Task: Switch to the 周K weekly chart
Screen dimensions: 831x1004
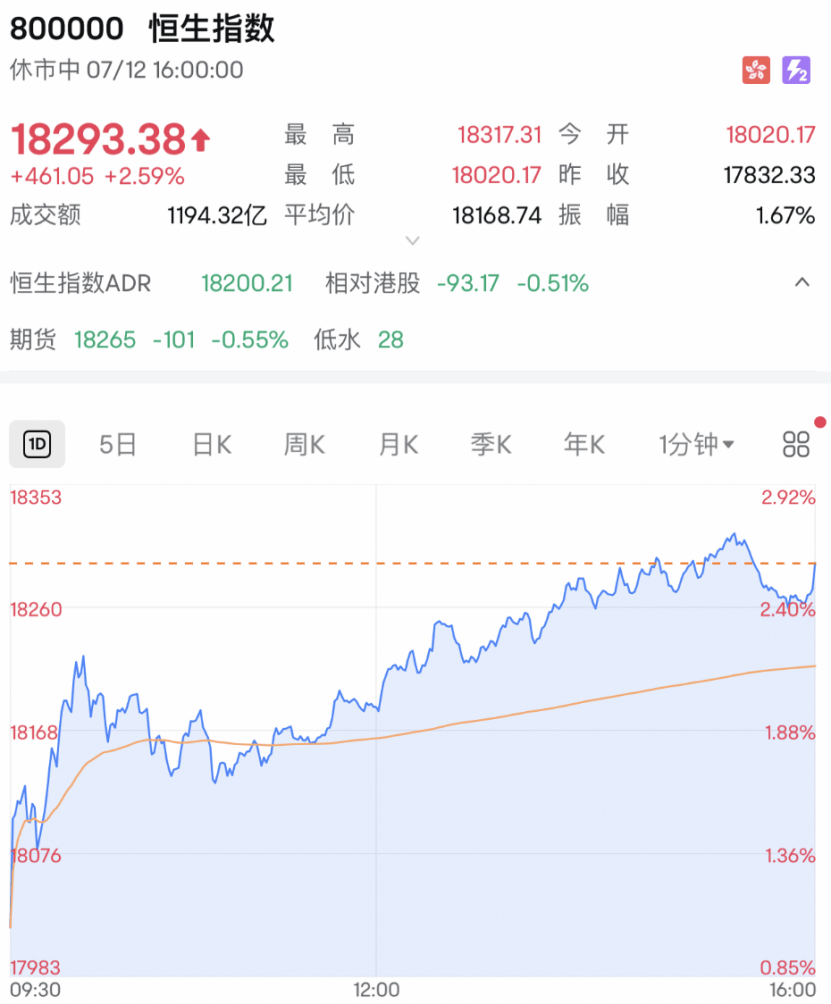Action: tap(303, 444)
